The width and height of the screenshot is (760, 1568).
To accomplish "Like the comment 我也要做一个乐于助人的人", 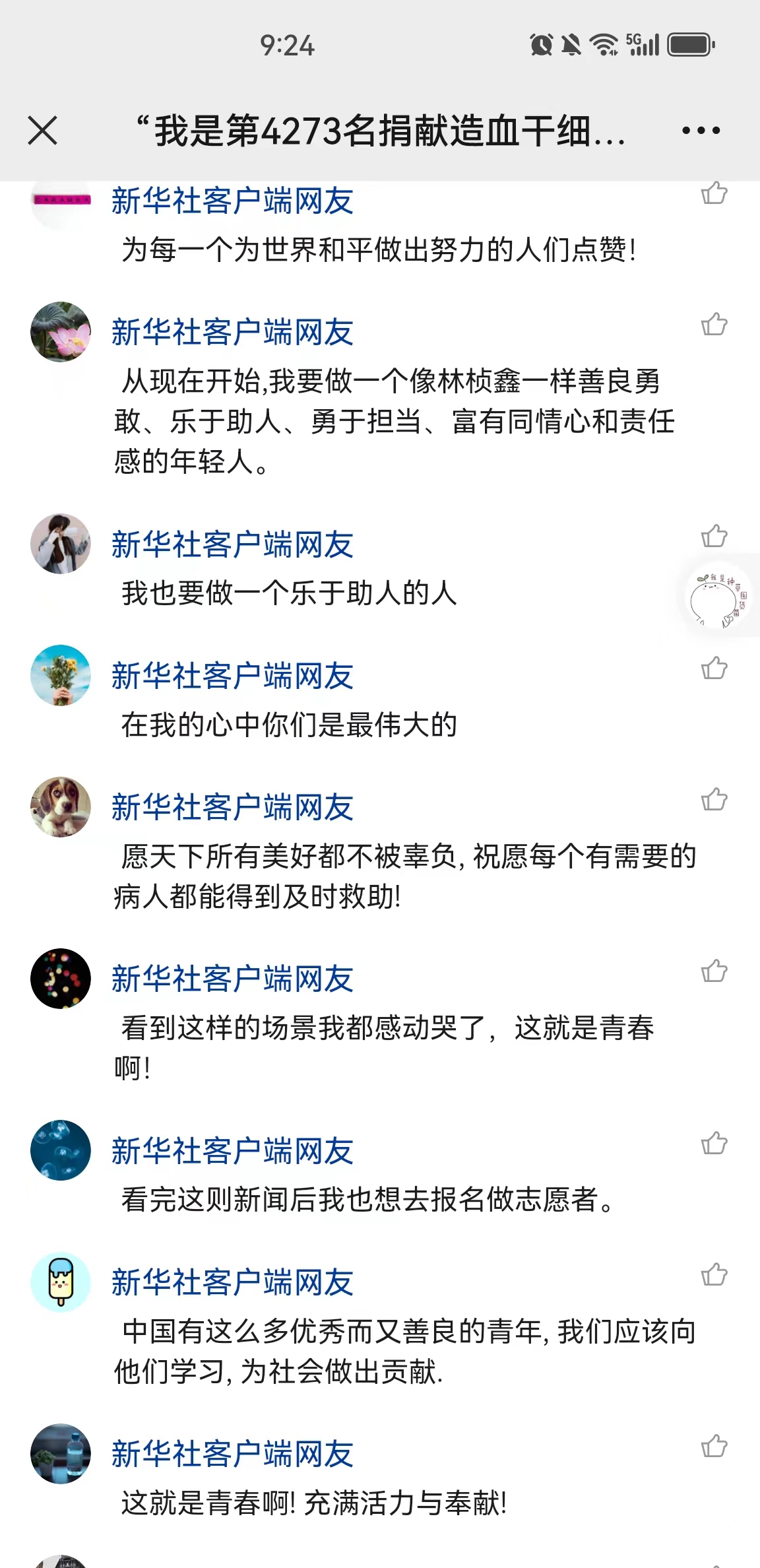I will [714, 536].
